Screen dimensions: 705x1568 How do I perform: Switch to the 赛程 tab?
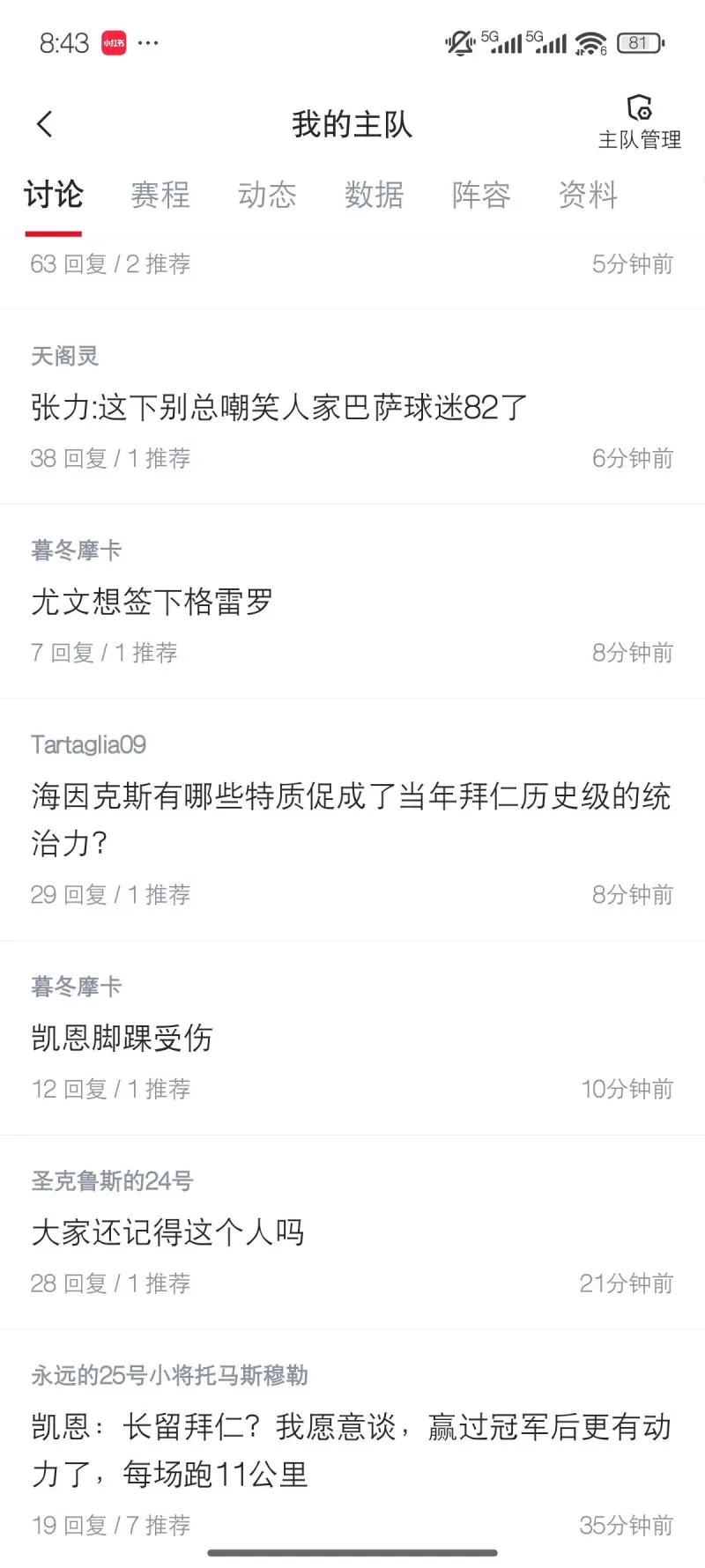click(x=160, y=195)
